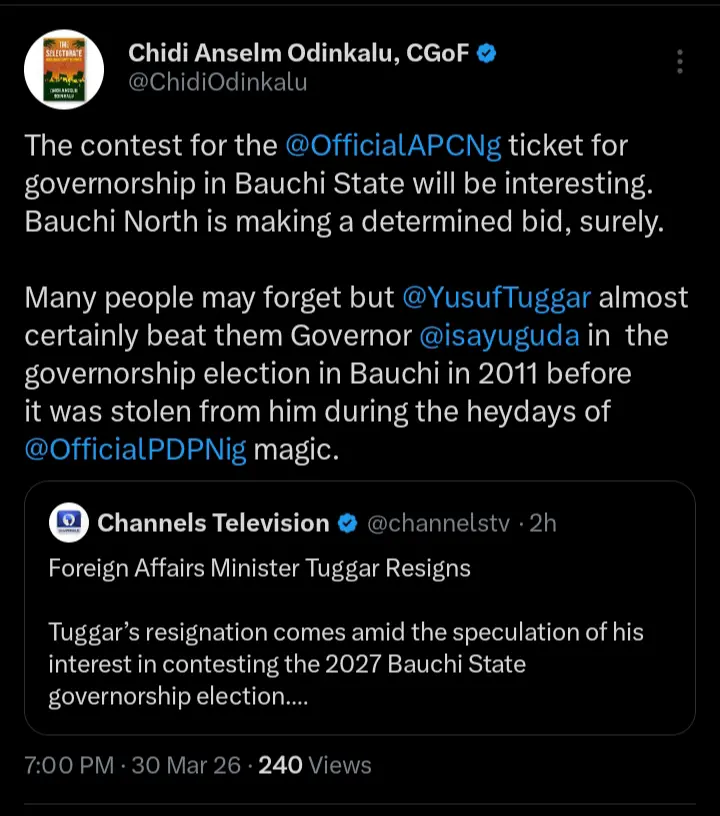View Chidi Anselm Odinkalu's profile picture
Image resolution: width=720 pixels, height=816 pixels.
64,66
